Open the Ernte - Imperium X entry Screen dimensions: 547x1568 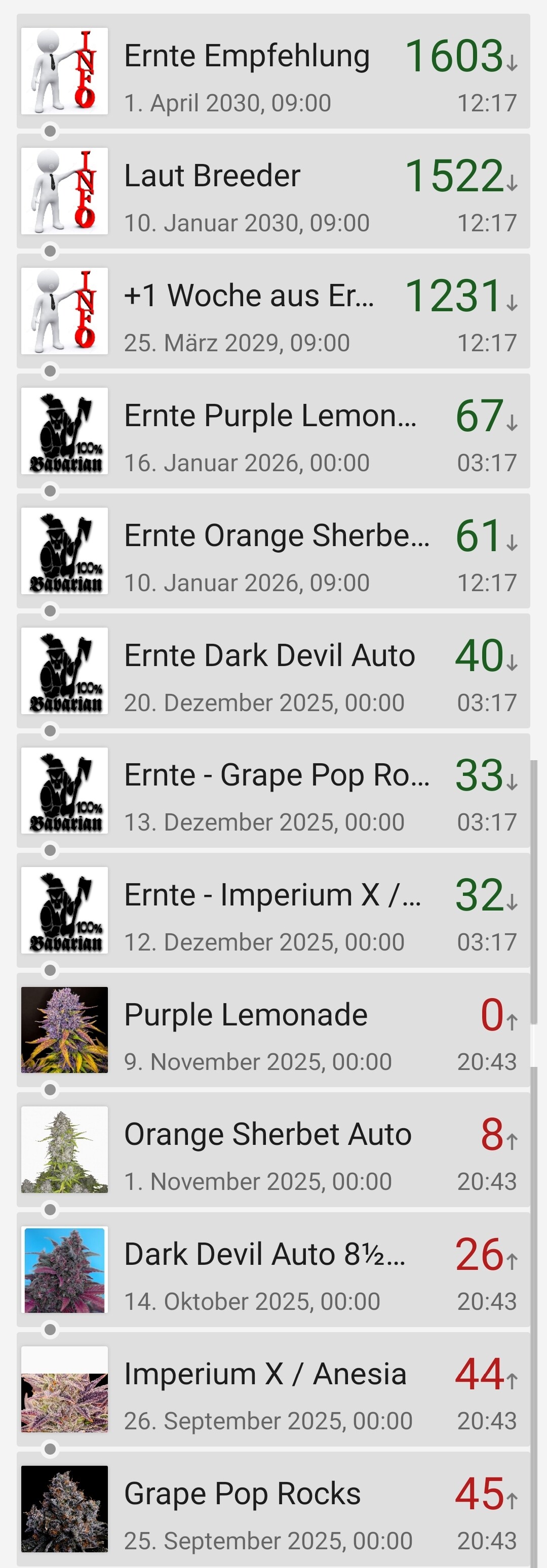click(273, 911)
